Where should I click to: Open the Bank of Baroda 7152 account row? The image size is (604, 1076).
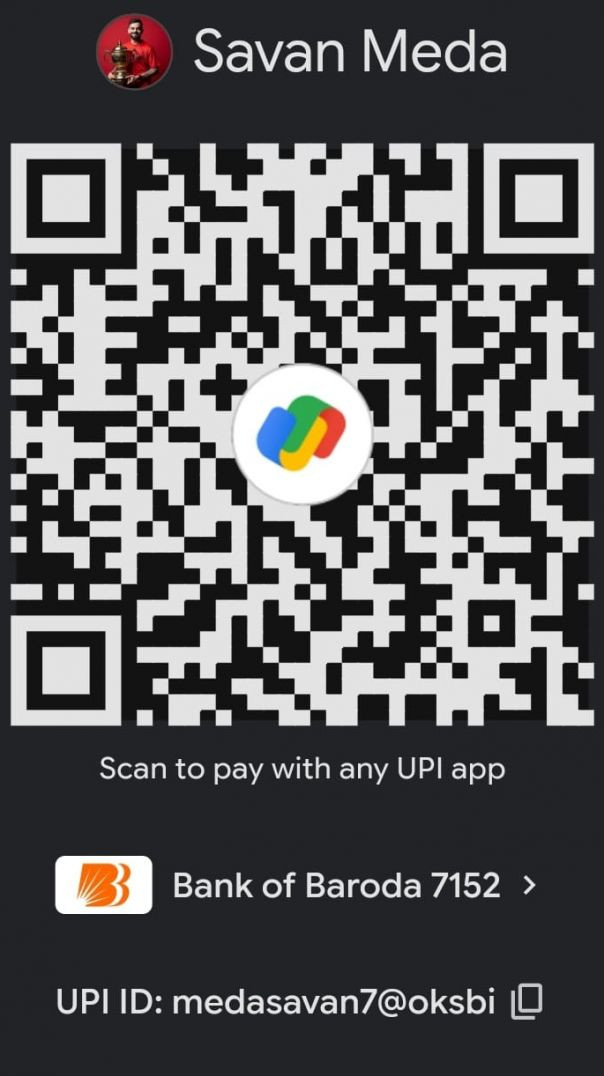tap(300, 885)
